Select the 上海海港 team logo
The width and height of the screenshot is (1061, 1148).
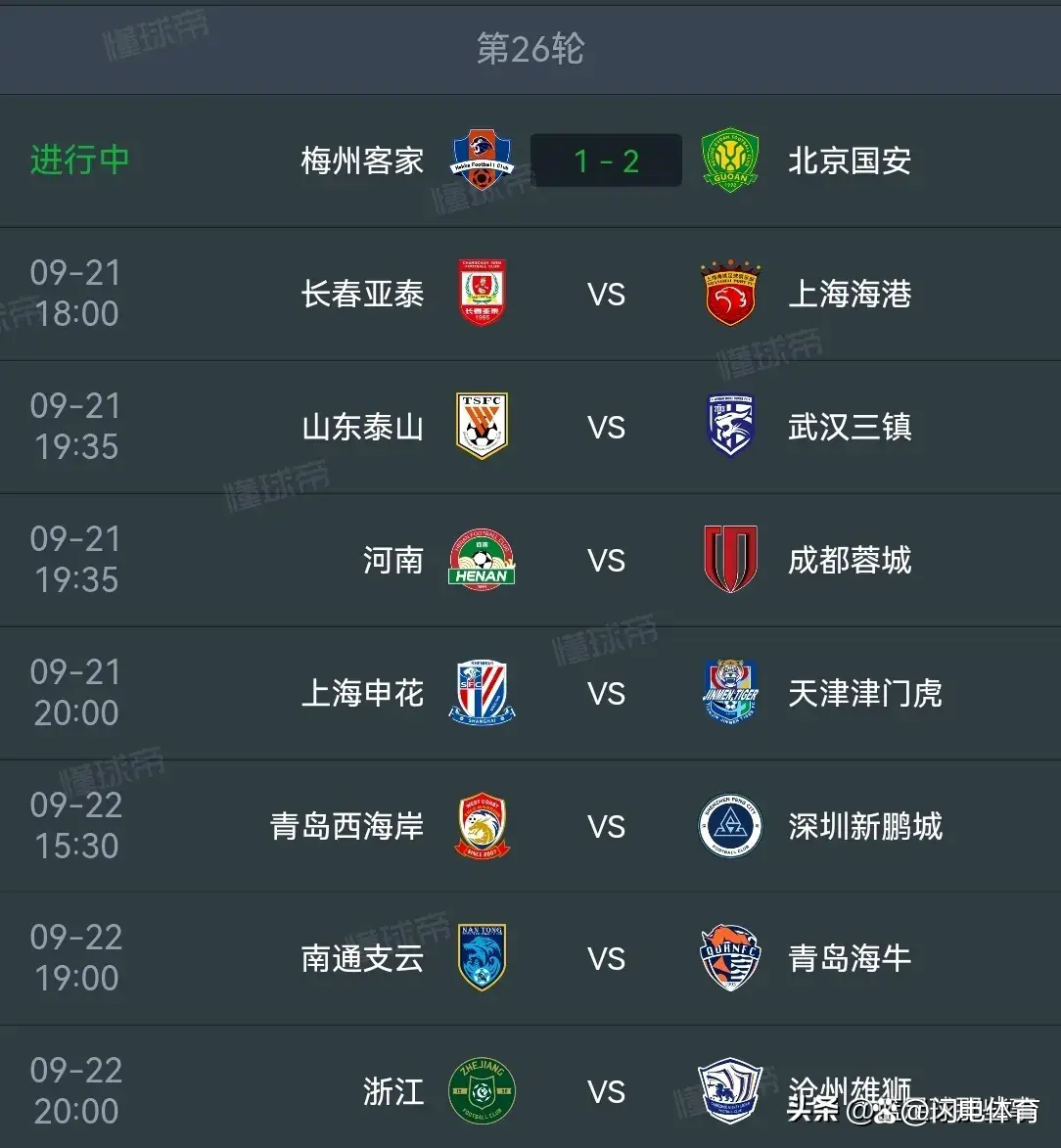(x=729, y=290)
